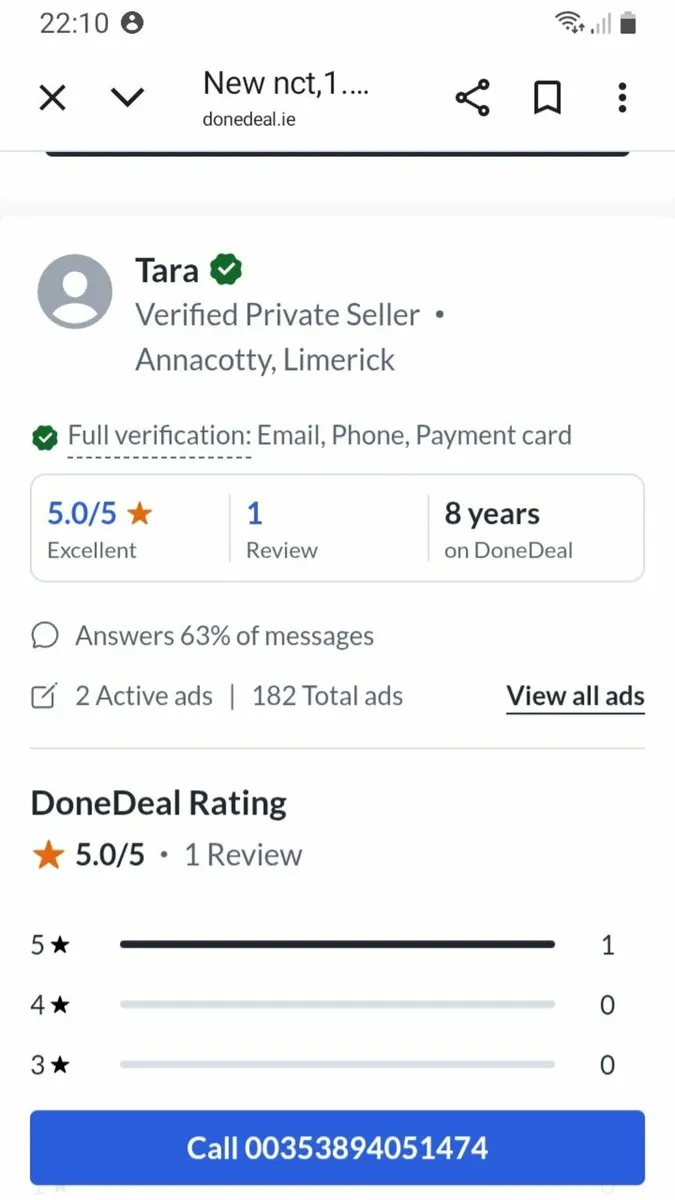Open Full verification details
This screenshot has width=675, height=1200.
(x=160, y=437)
